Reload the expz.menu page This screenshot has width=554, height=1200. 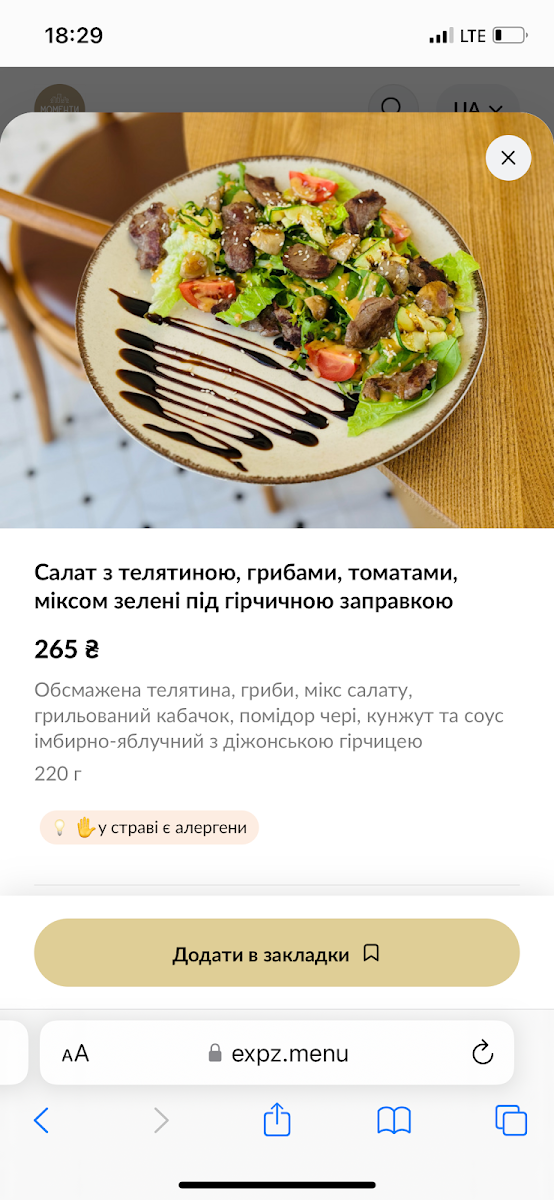[x=482, y=1052]
